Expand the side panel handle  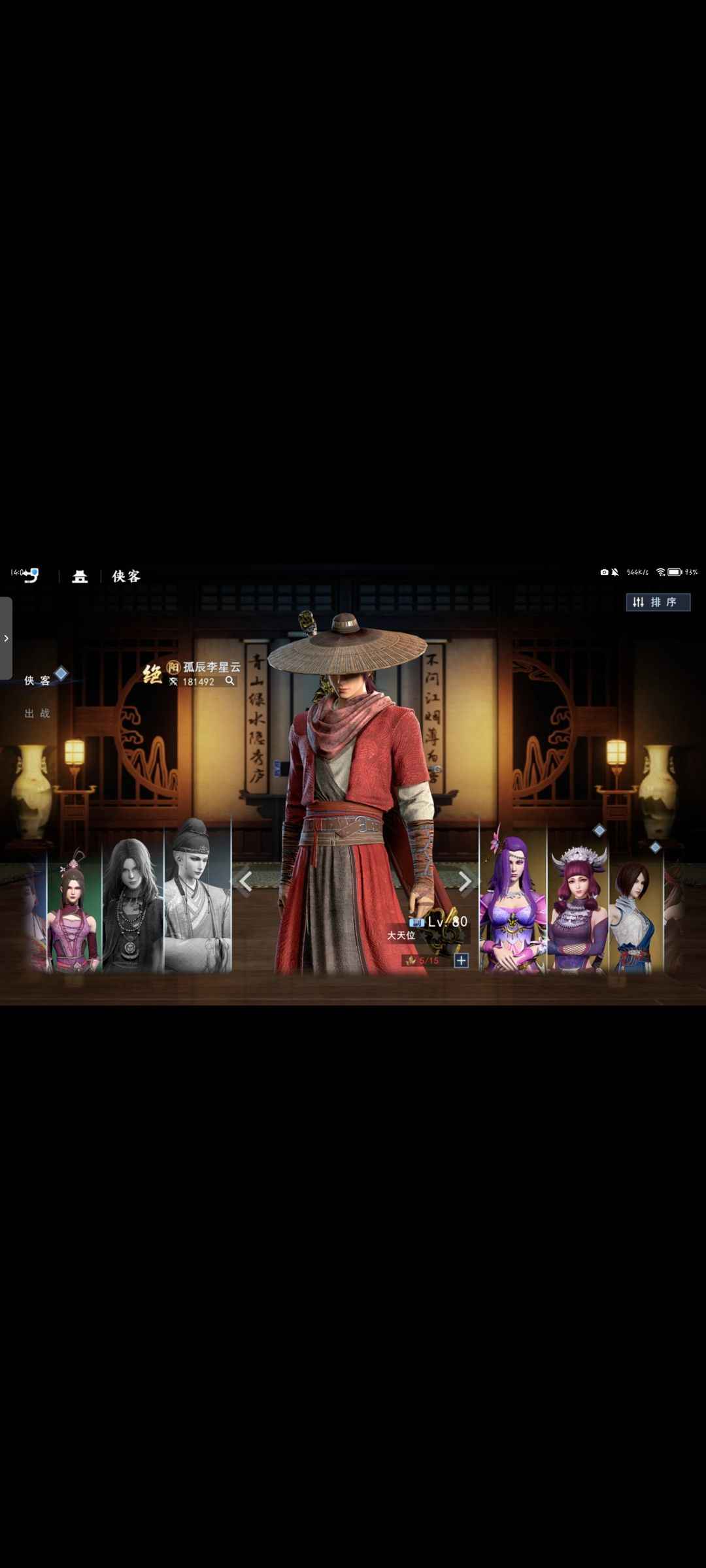(7, 638)
